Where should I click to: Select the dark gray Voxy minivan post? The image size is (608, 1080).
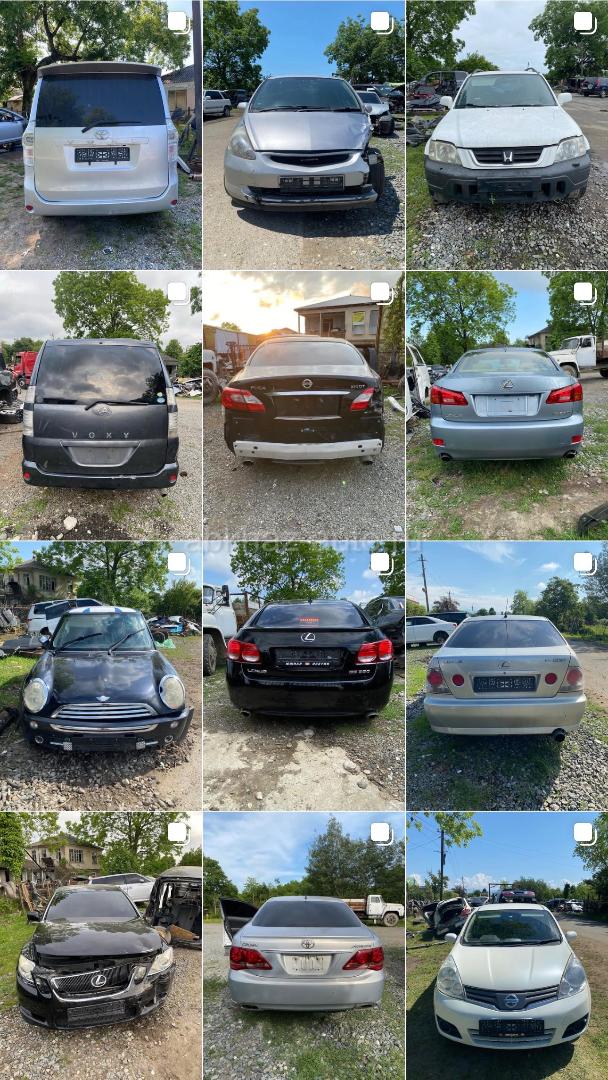point(100,405)
